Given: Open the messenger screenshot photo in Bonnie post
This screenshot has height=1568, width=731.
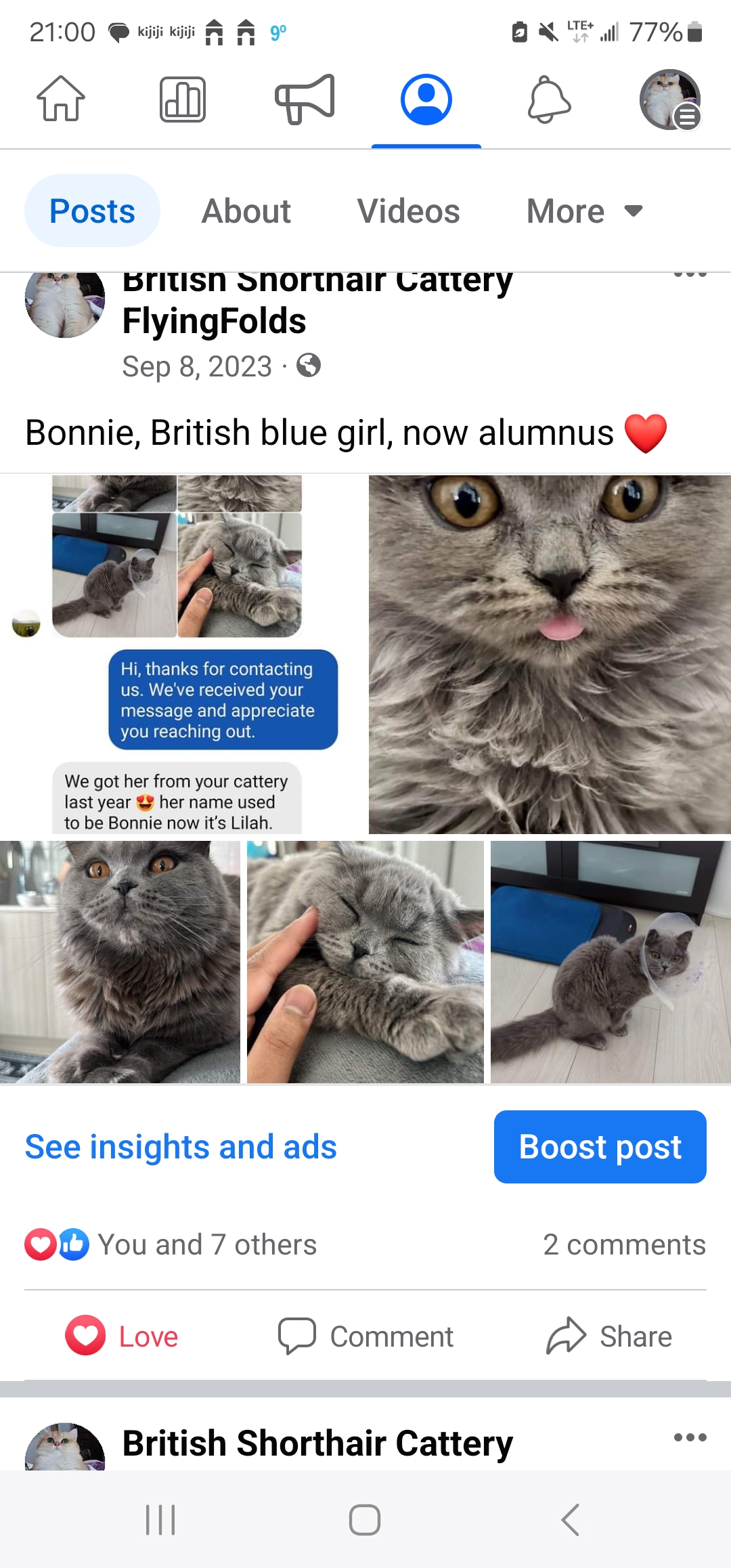Looking at the screenshot, I should click(183, 654).
